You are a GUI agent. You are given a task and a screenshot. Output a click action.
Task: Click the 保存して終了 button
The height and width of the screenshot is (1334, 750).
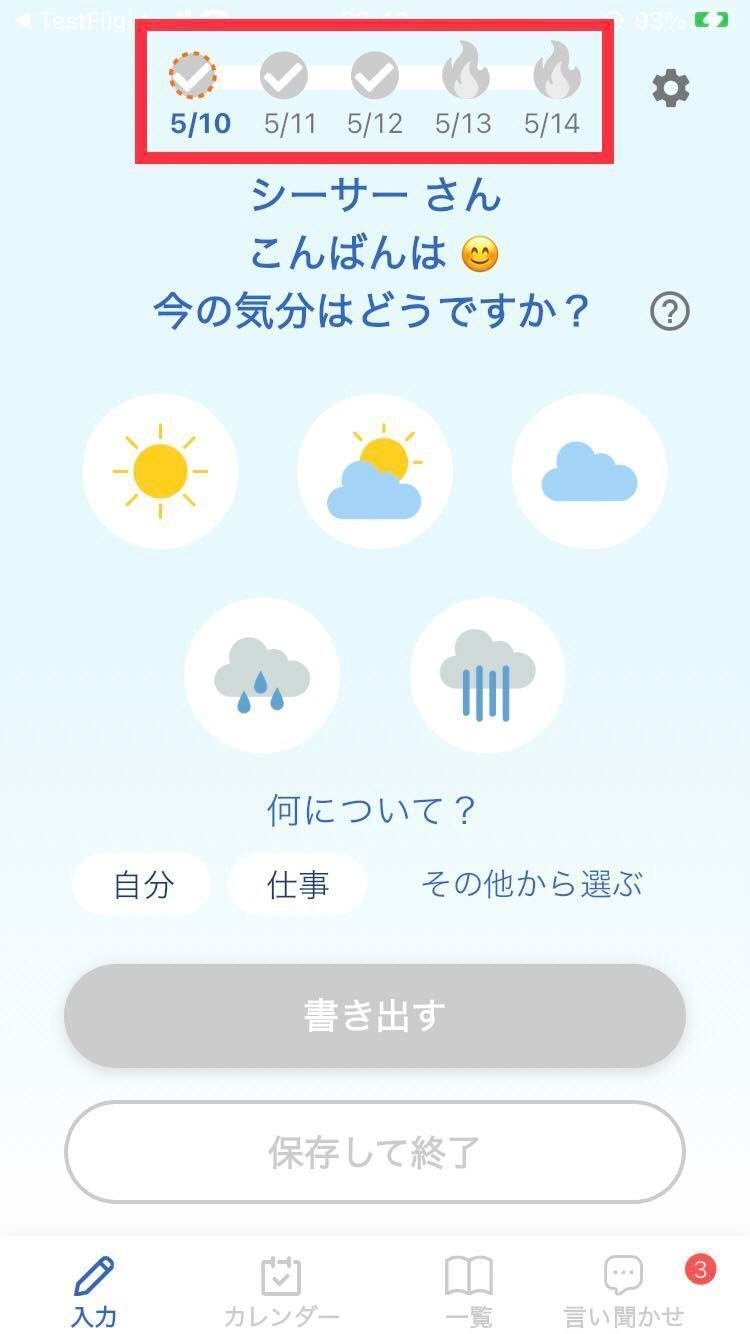[x=375, y=1152]
